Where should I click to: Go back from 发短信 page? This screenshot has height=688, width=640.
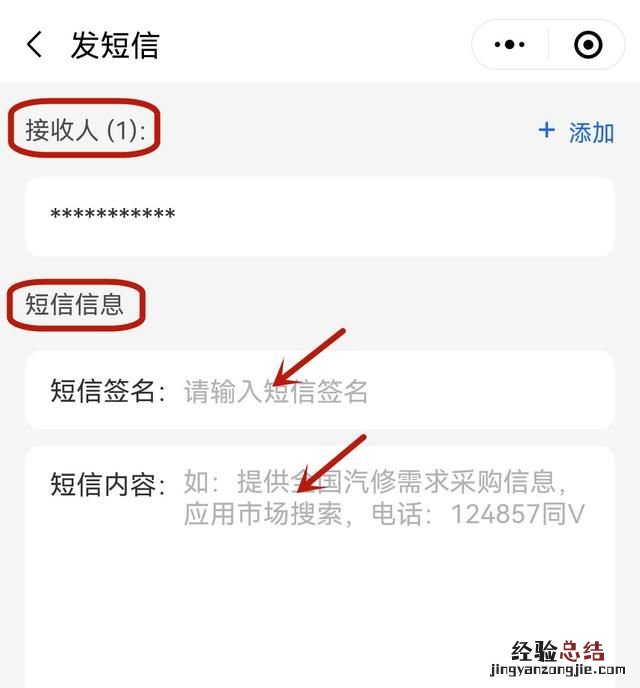coord(35,45)
